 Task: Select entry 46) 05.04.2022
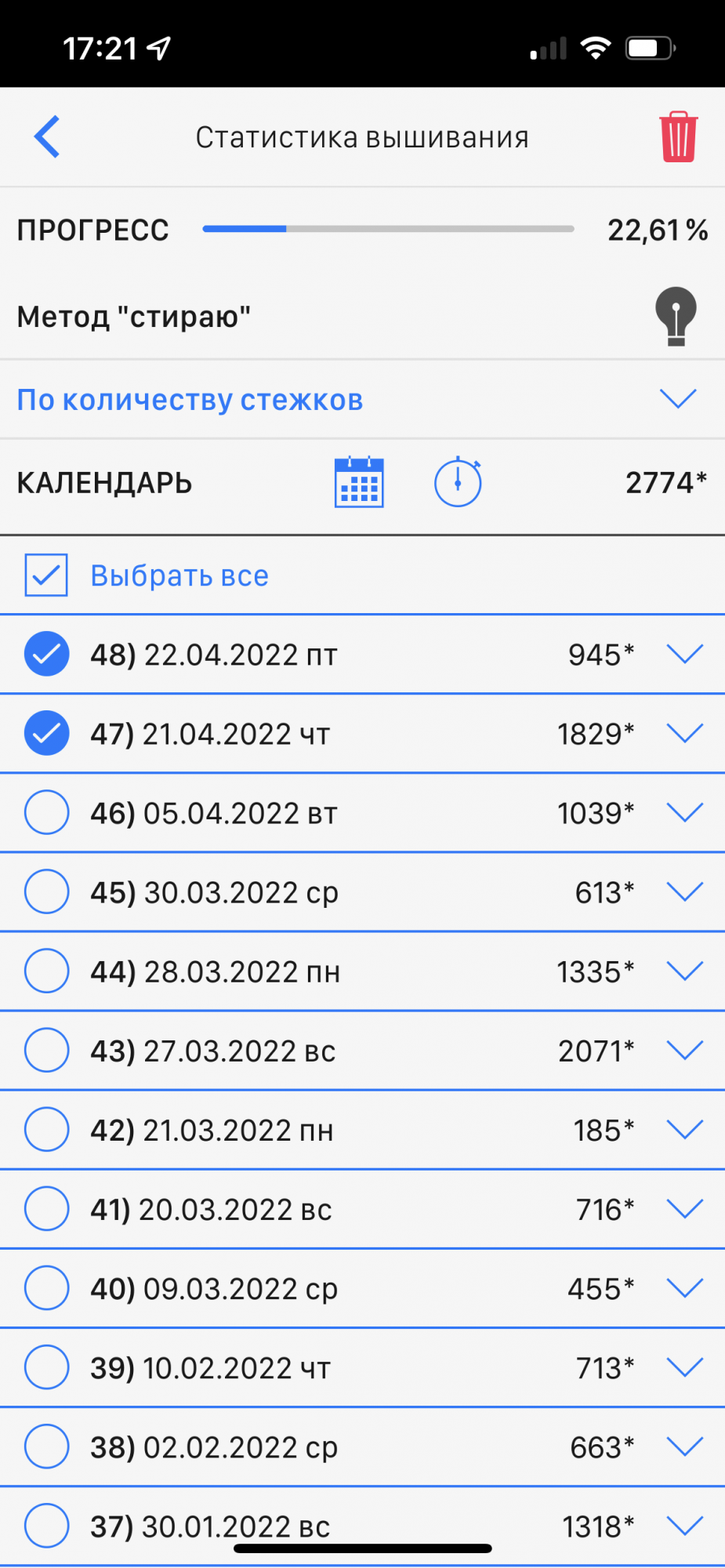click(x=46, y=813)
